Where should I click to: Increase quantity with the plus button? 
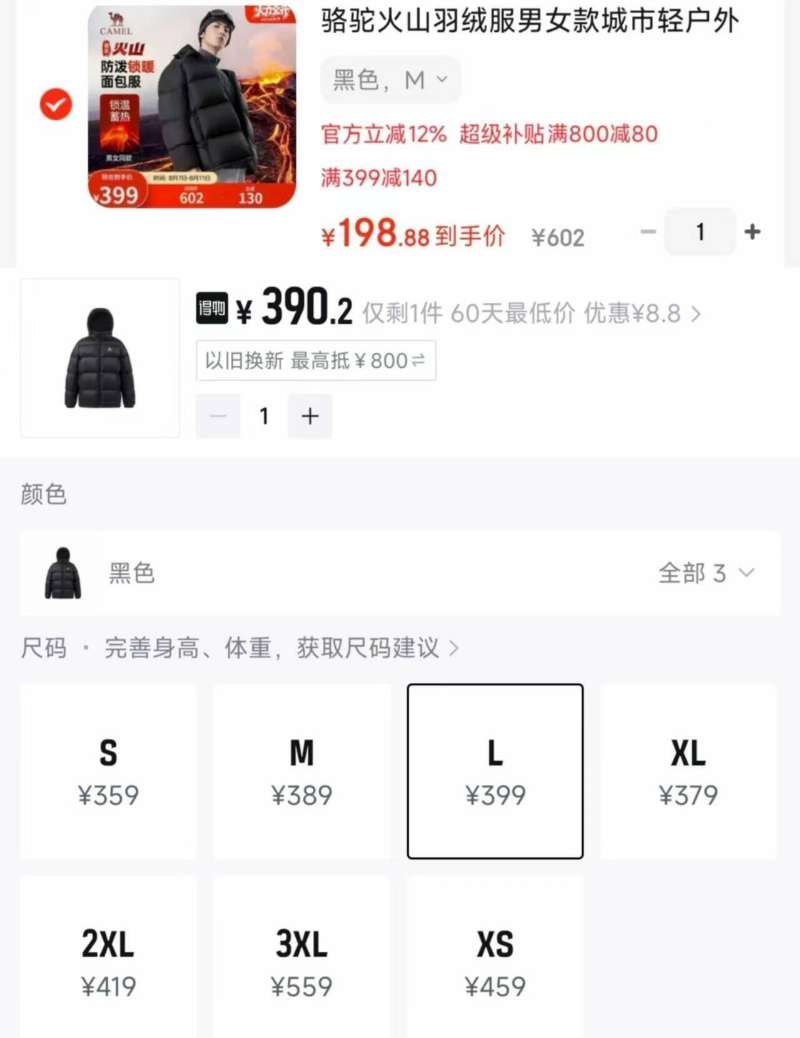click(x=753, y=231)
